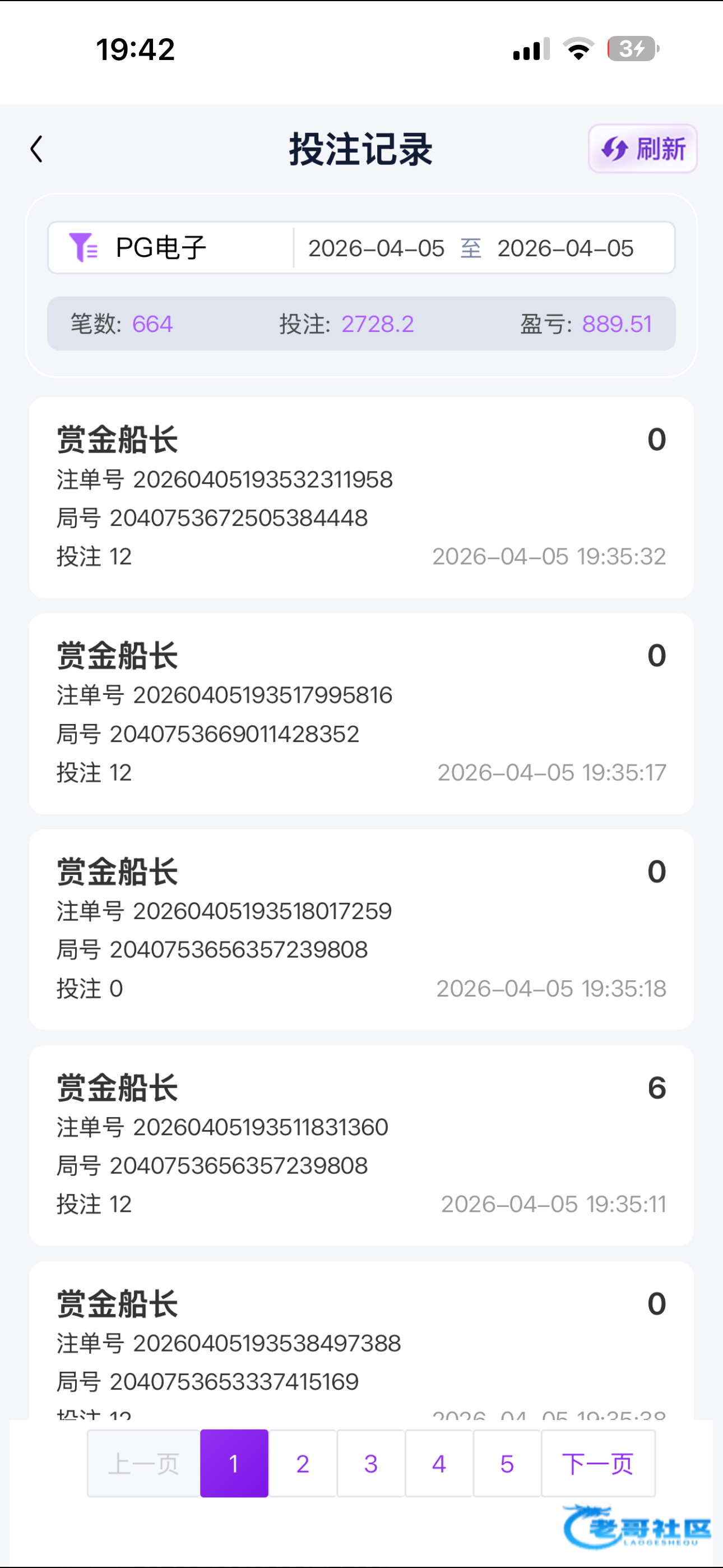Image resolution: width=723 pixels, height=1568 pixels.
Task: Switch to page 5
Action: click(507, 1463)
